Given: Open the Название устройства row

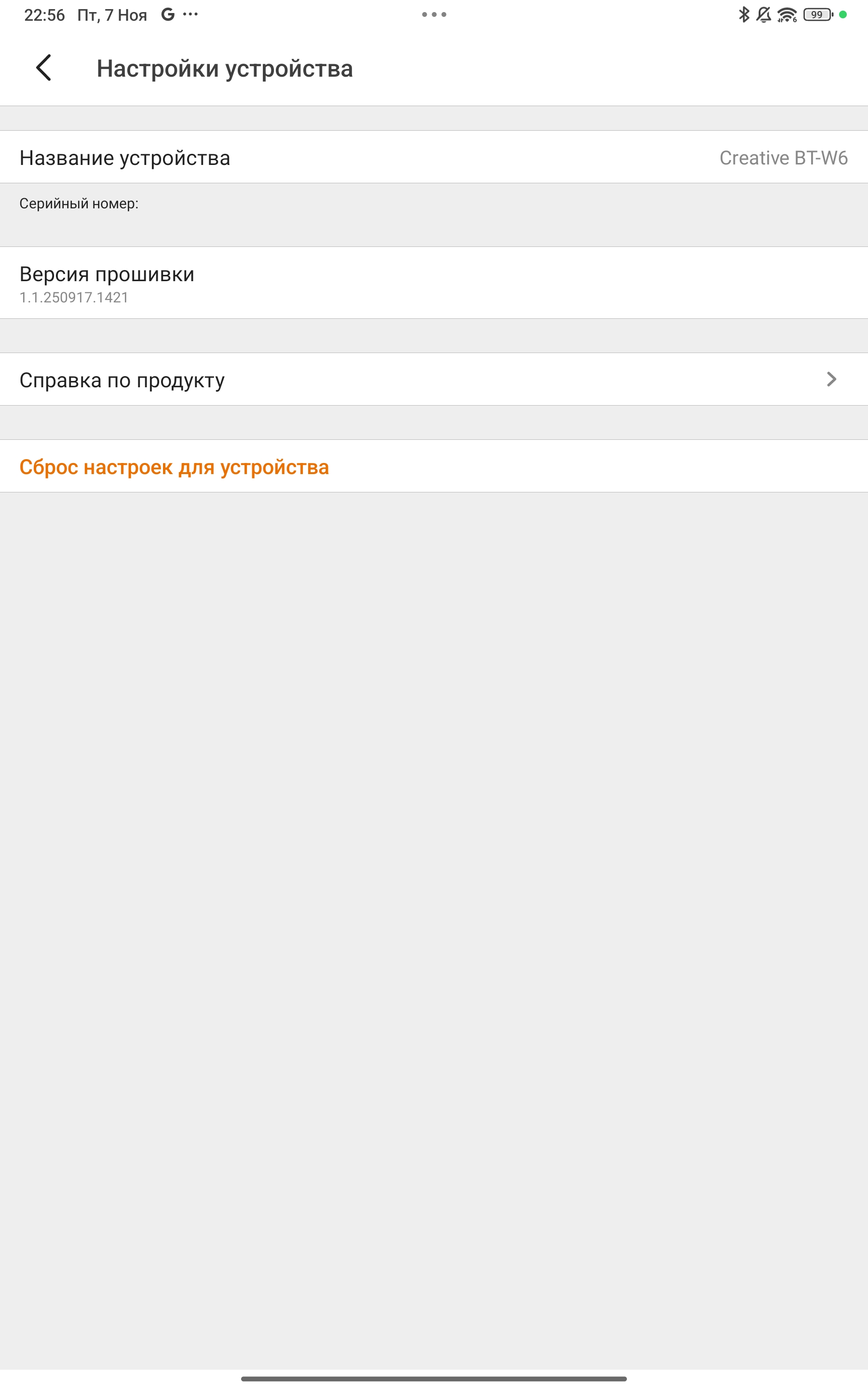Looking at the screenshot, I should (x=434, y=157).
